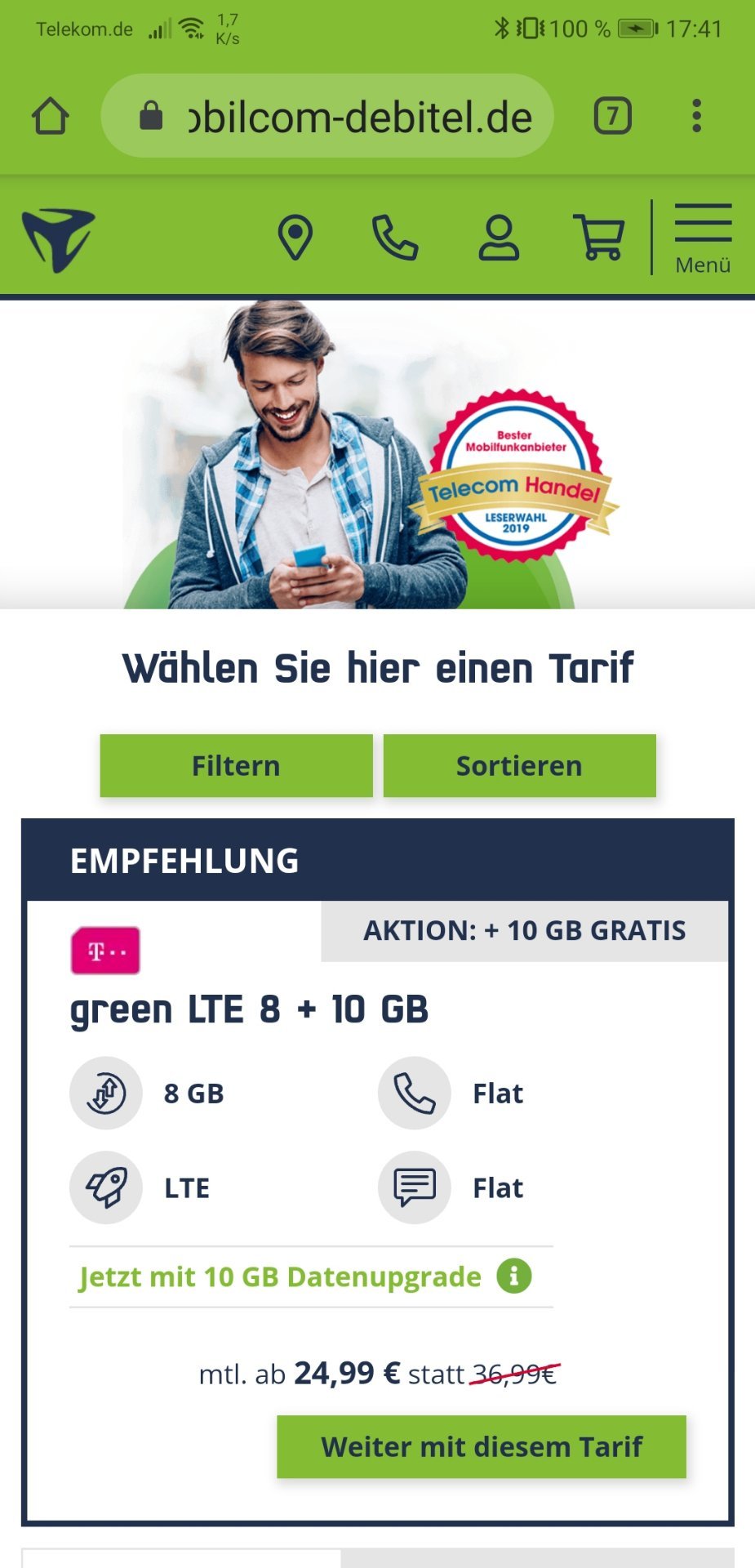This screenshot has width=755, height=1568.
Task: Open the mobilcom-debitel.de address bar
Action: point(327,116)
